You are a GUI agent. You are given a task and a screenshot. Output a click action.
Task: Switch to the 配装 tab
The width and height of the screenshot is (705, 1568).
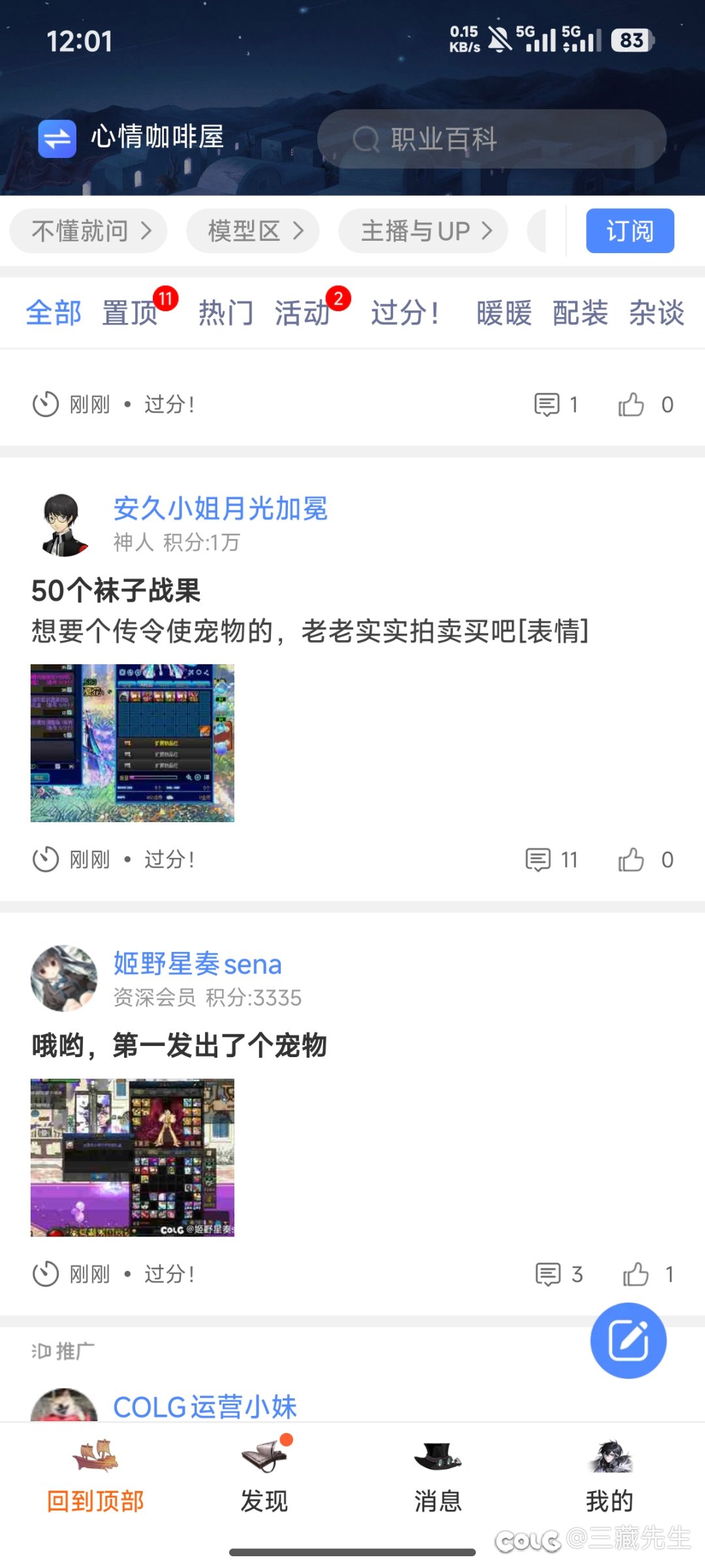click(580, 313)
